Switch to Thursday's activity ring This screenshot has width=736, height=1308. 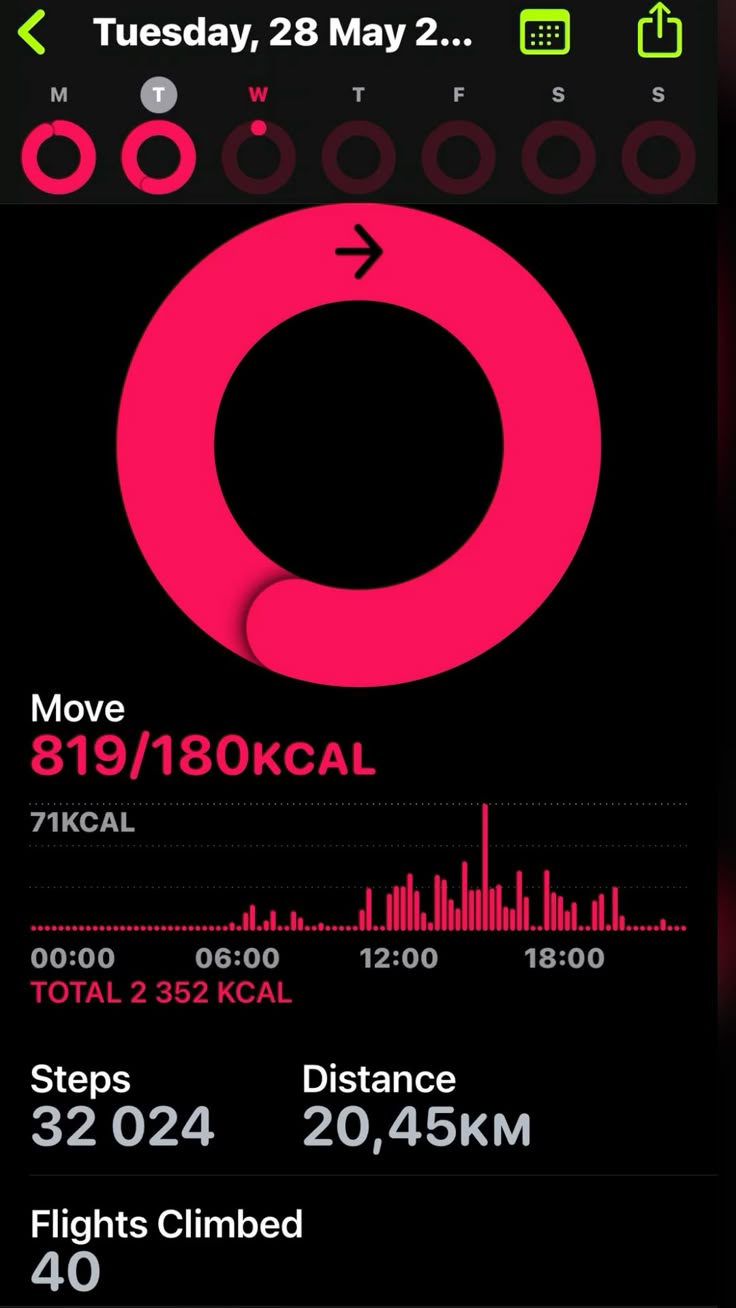(x=358, y=157)
